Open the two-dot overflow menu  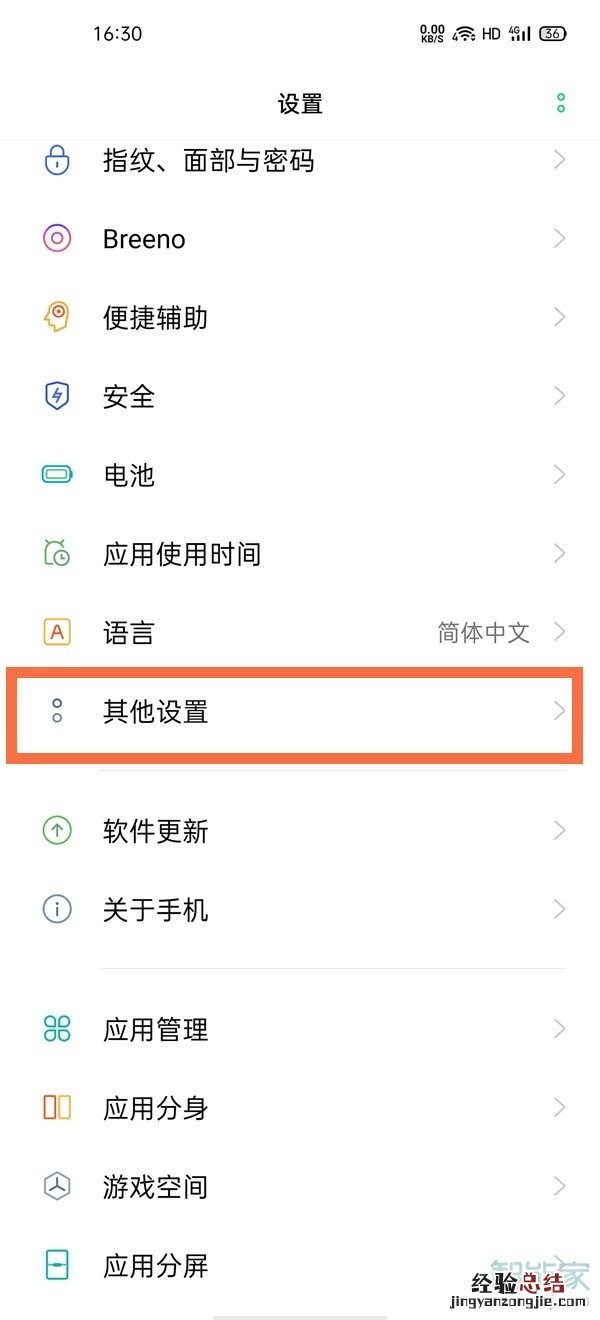point(561,103)
